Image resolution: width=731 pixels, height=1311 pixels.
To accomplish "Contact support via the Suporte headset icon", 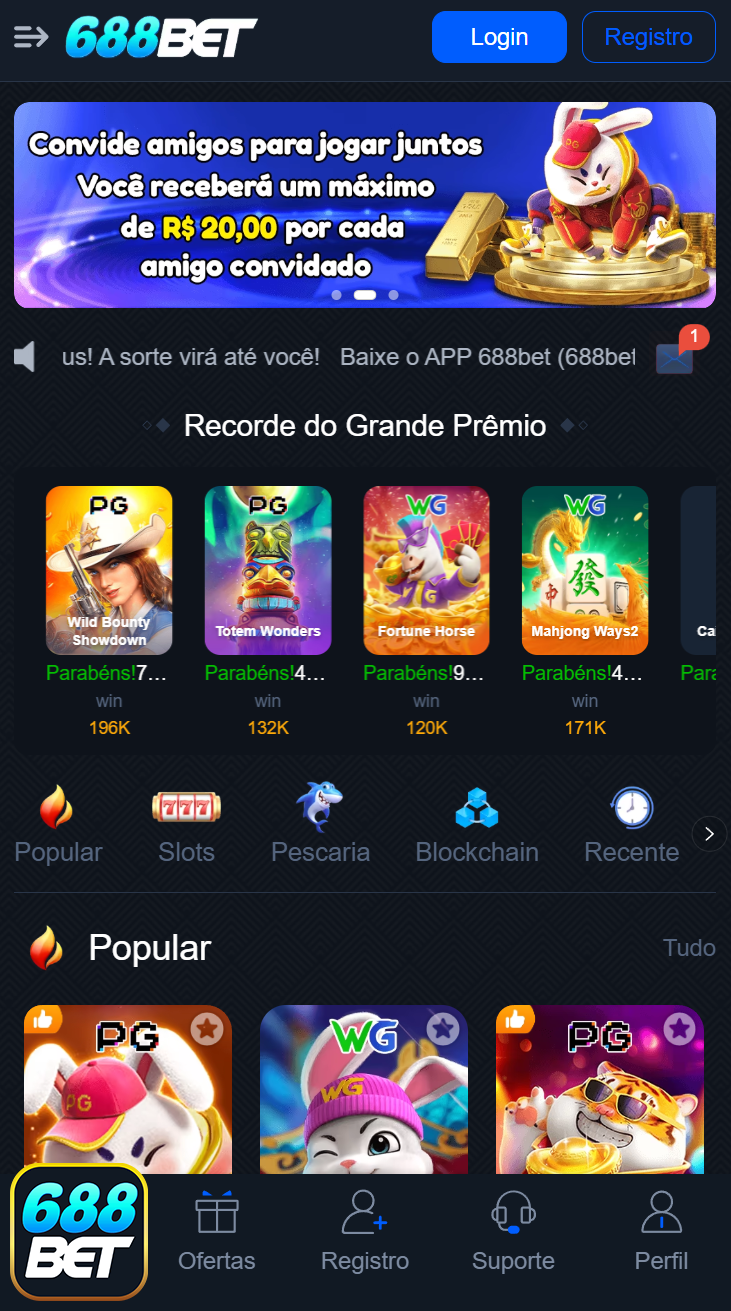I will 513,1210.
